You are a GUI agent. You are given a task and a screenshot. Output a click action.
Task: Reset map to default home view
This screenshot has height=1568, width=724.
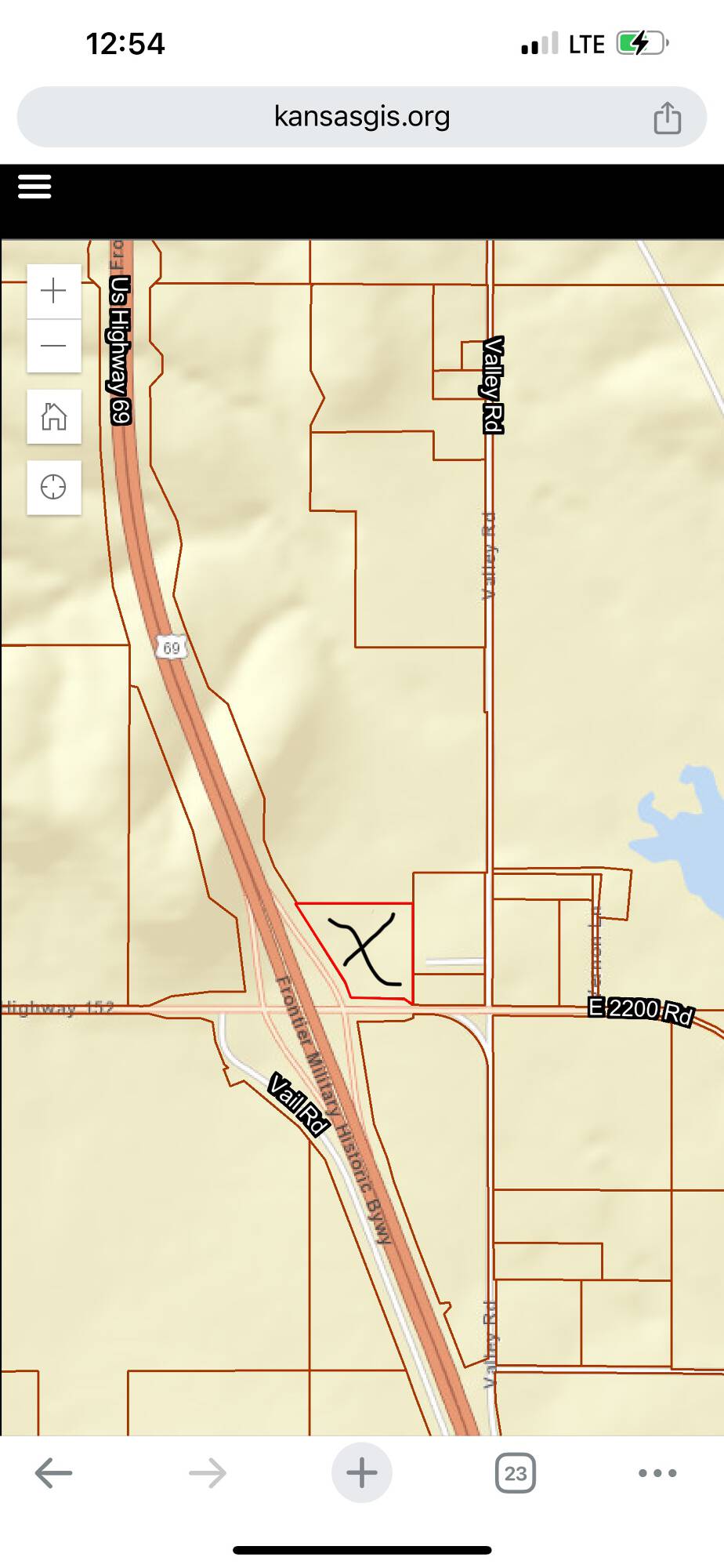point(53,416)
